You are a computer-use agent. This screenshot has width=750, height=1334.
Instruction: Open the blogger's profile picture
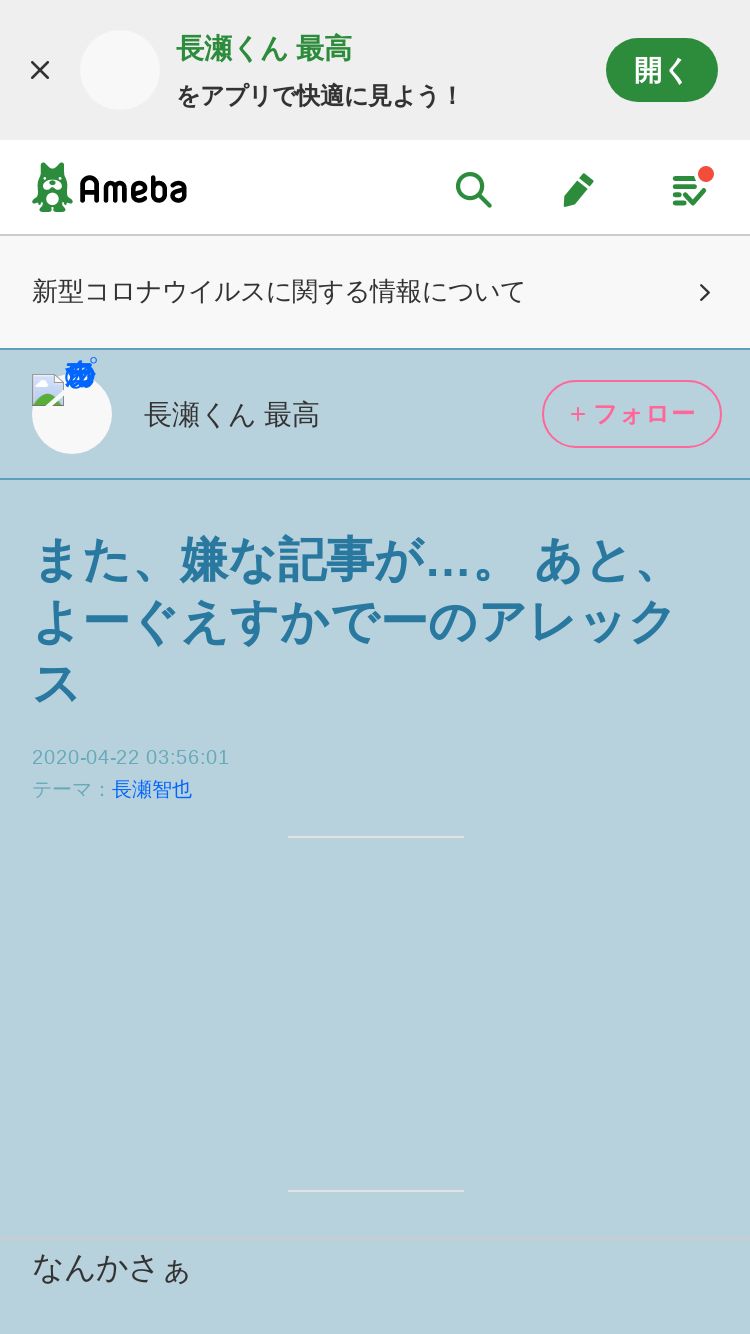71,413
